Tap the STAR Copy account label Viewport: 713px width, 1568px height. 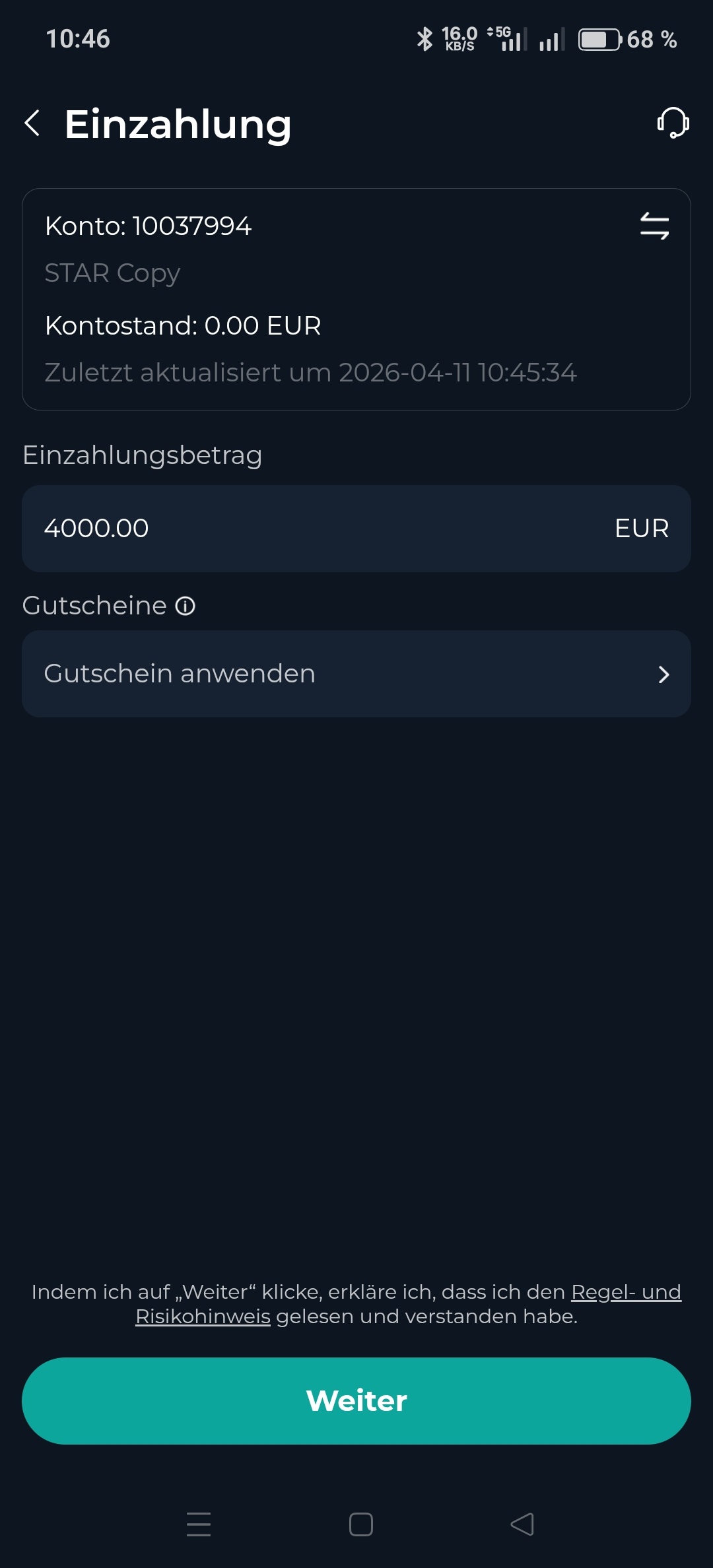[111, 273]
